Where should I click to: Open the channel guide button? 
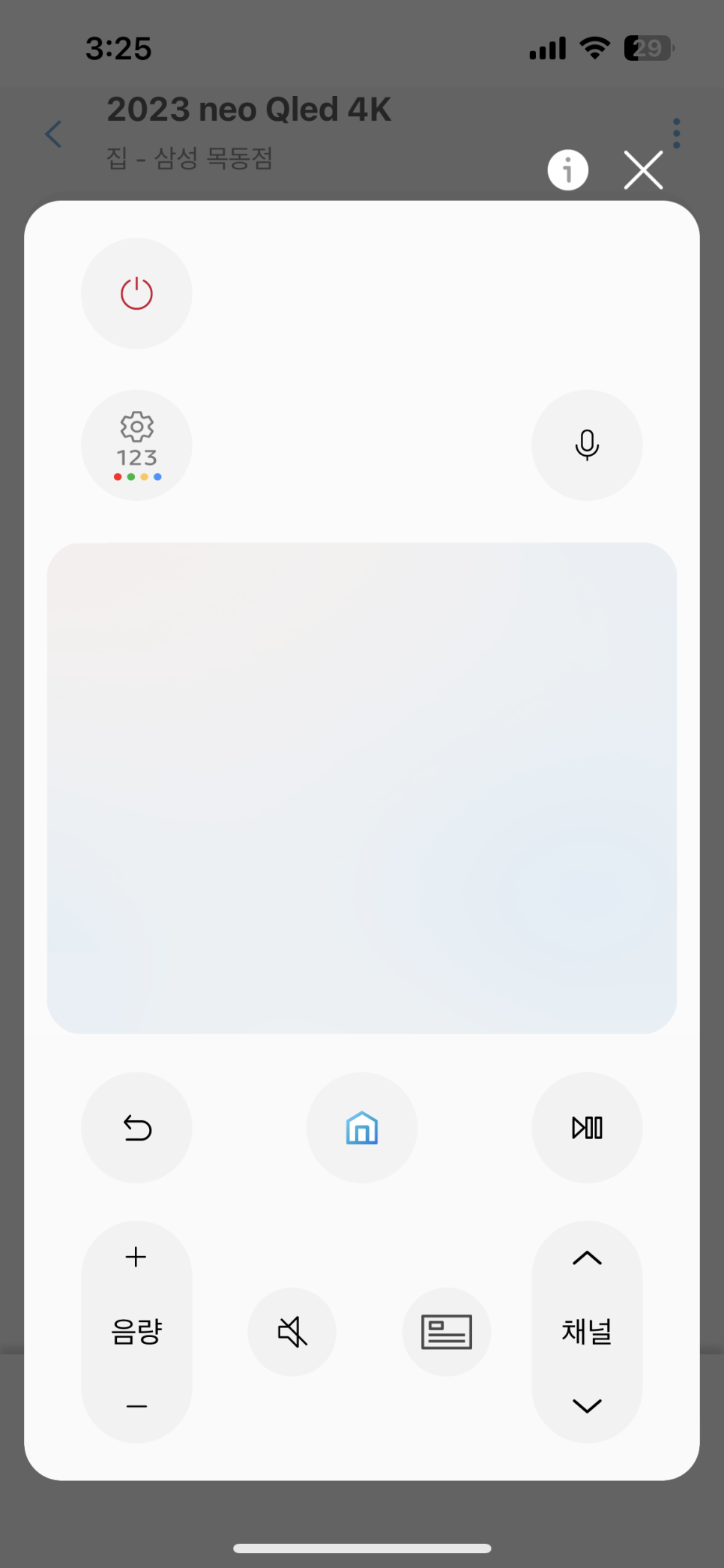coord(447,1332)
